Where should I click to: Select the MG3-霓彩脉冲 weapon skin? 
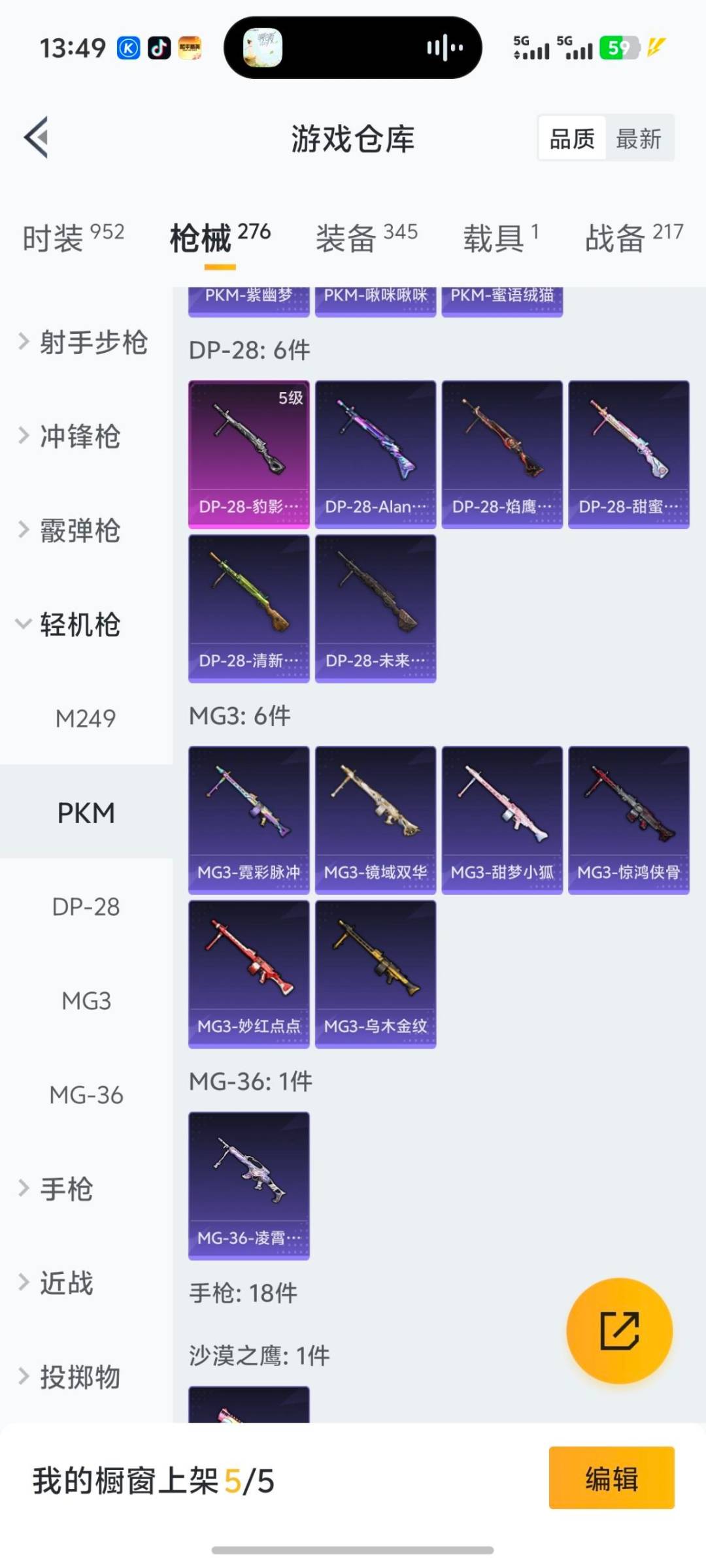click(248, 817)
